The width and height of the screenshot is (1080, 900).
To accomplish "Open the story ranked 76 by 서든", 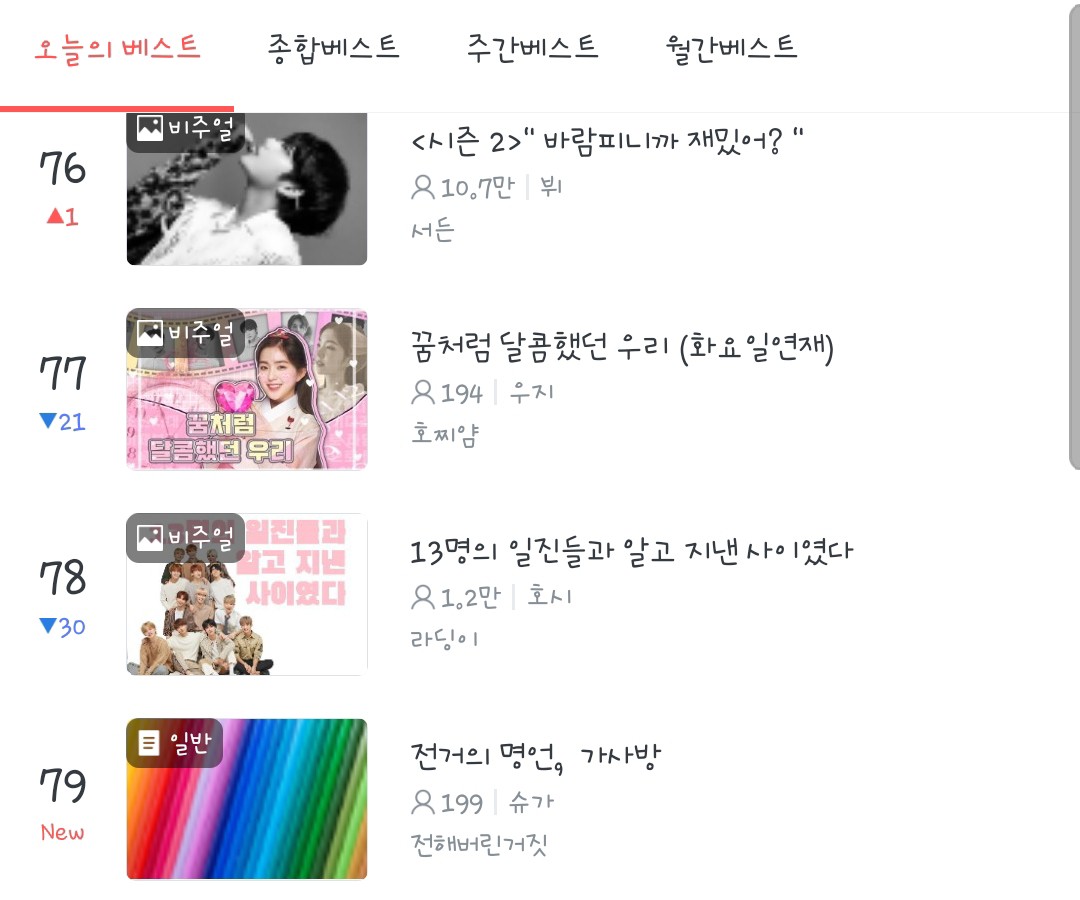I will (608, 142).
